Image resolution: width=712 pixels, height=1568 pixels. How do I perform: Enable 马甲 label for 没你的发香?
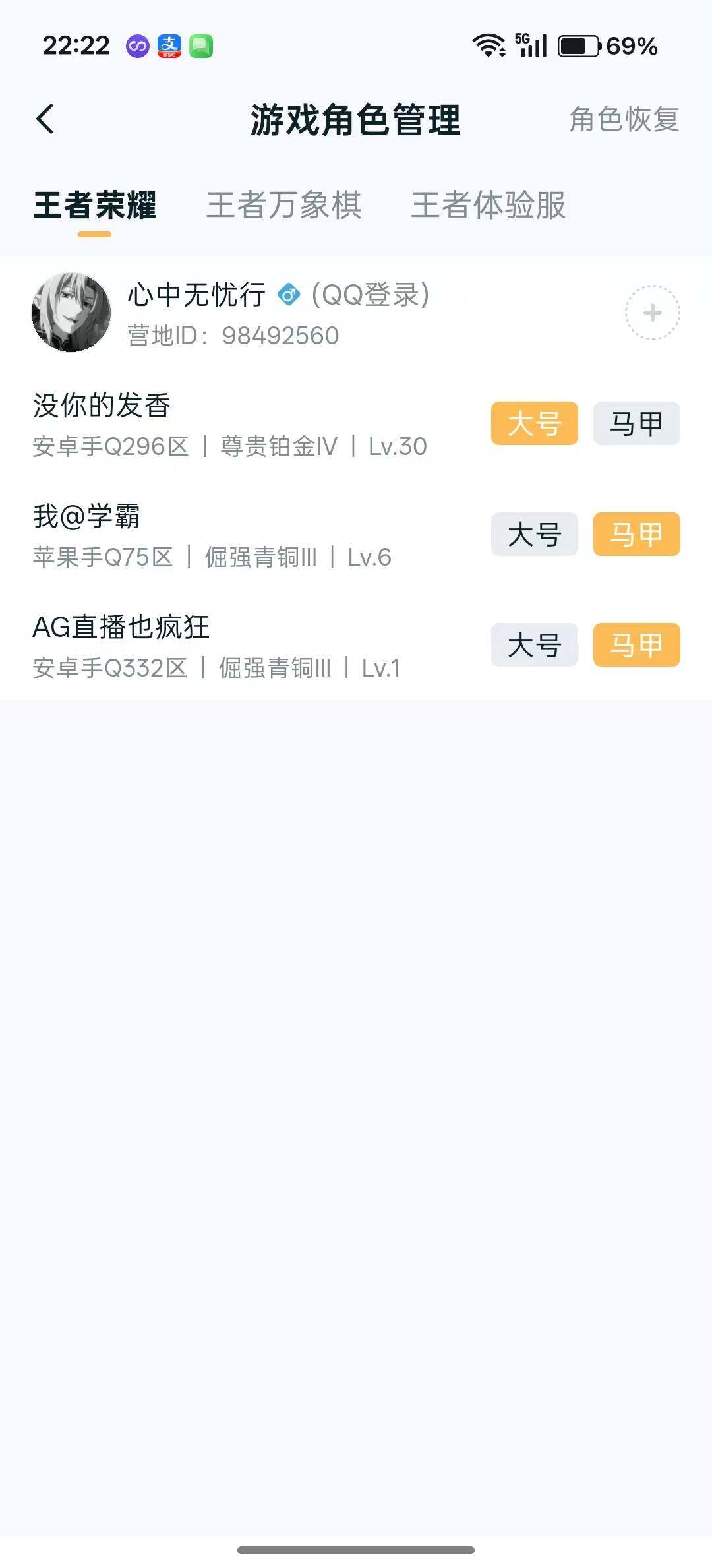pyautogui.click(x=636, y=424)
